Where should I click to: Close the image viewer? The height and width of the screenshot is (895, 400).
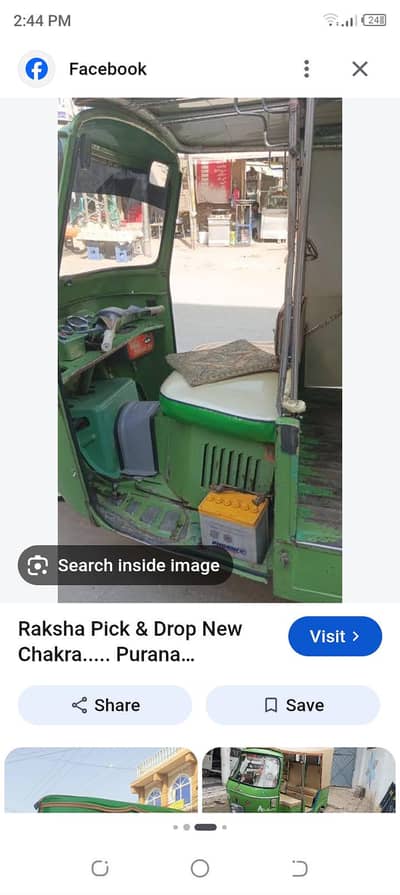tap(359, 69)
